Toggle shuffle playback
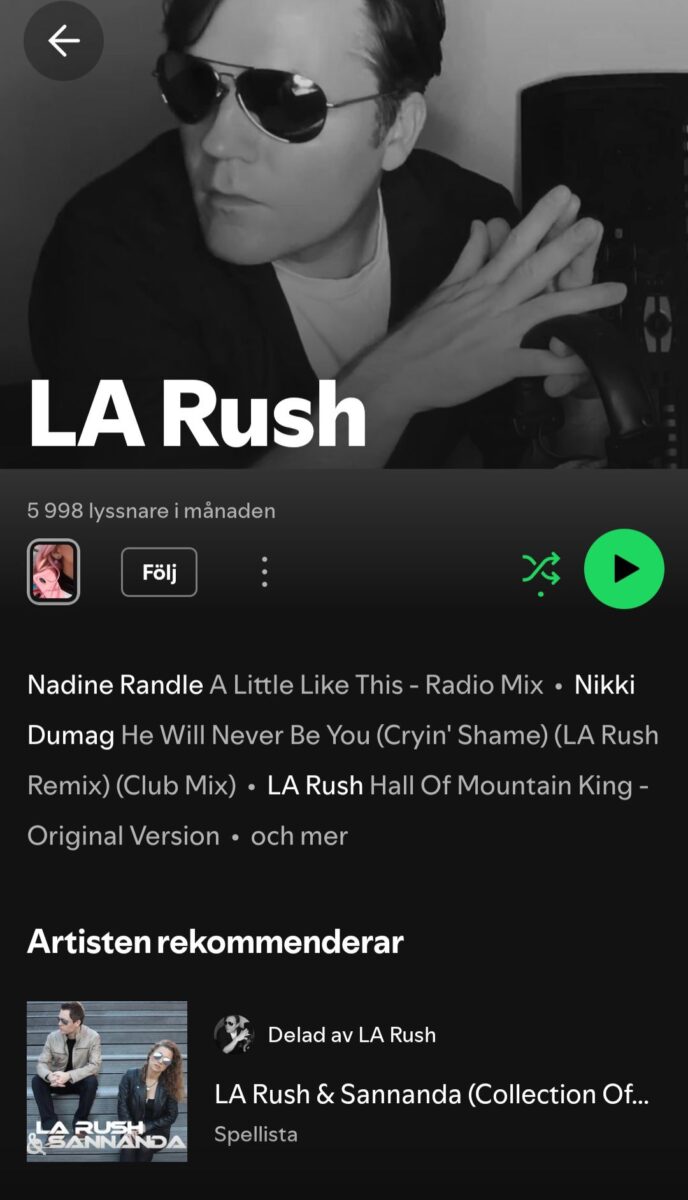Image resolution: width=688 pixels, height=1200 pixels. coord(541,570)
